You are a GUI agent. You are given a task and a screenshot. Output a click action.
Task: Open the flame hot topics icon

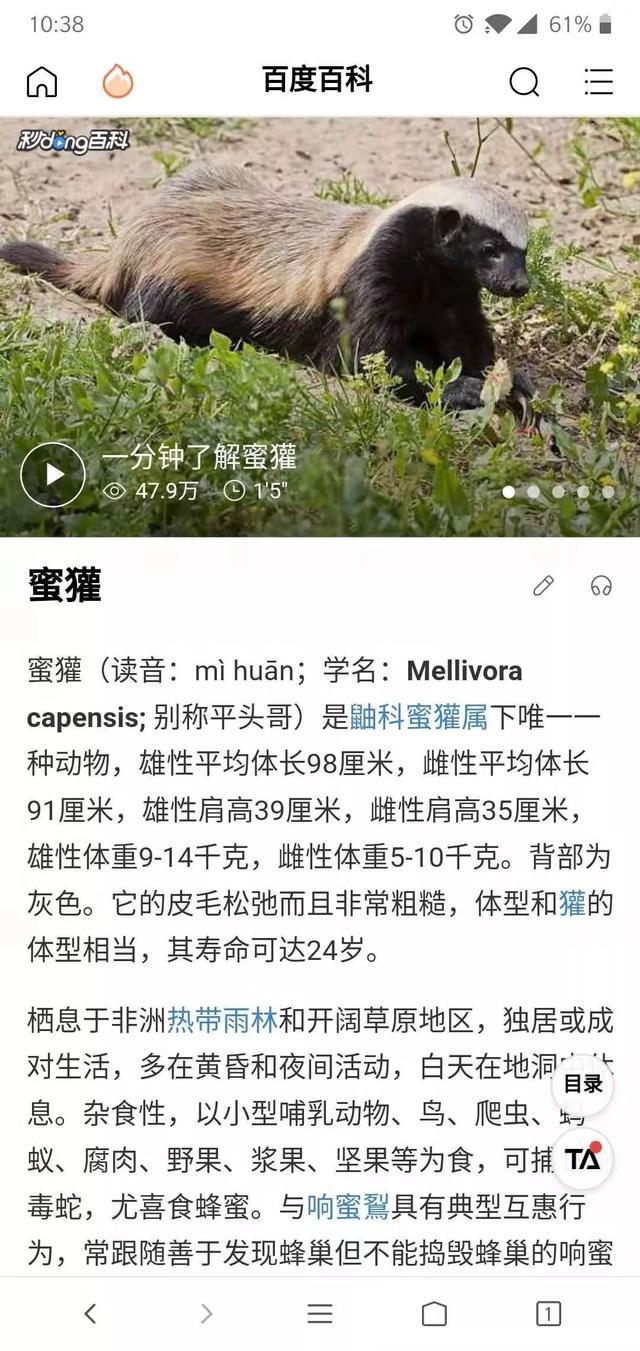tap(118, 81)
